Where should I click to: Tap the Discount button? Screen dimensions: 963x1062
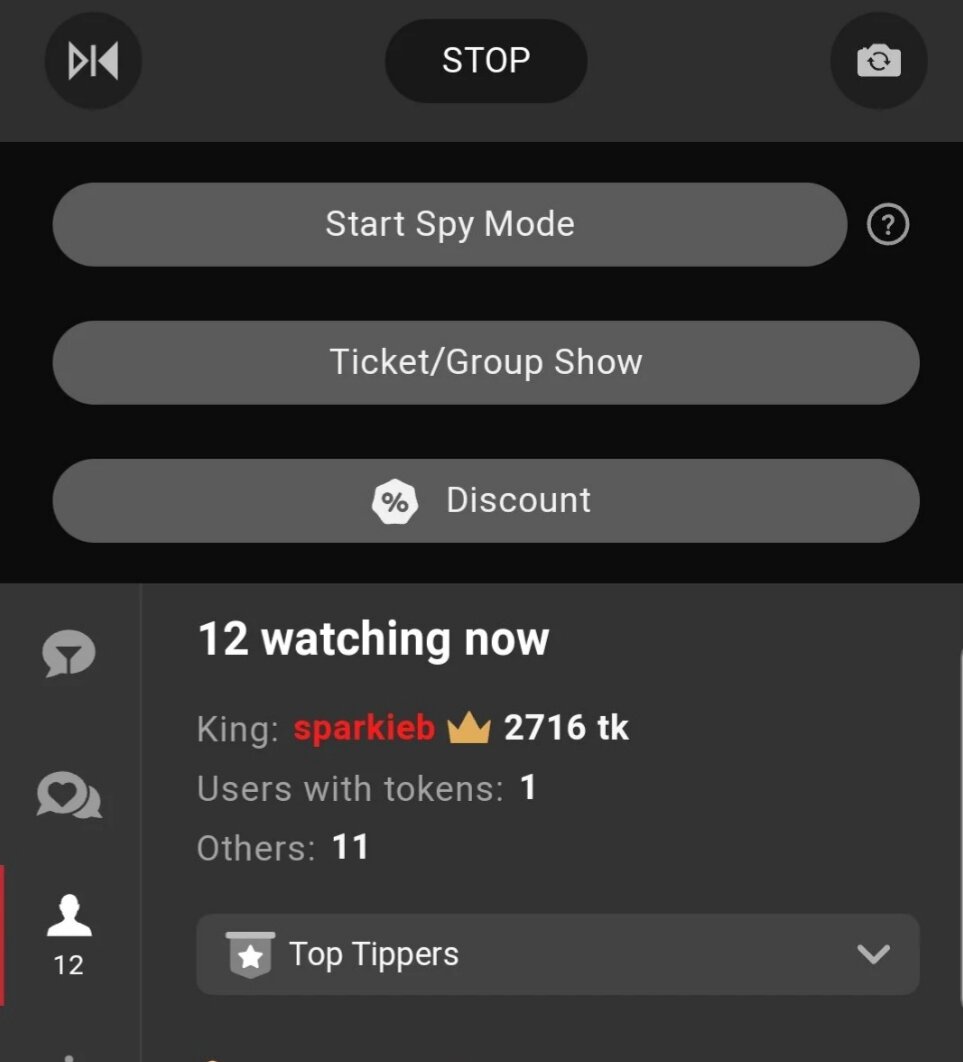486,500
